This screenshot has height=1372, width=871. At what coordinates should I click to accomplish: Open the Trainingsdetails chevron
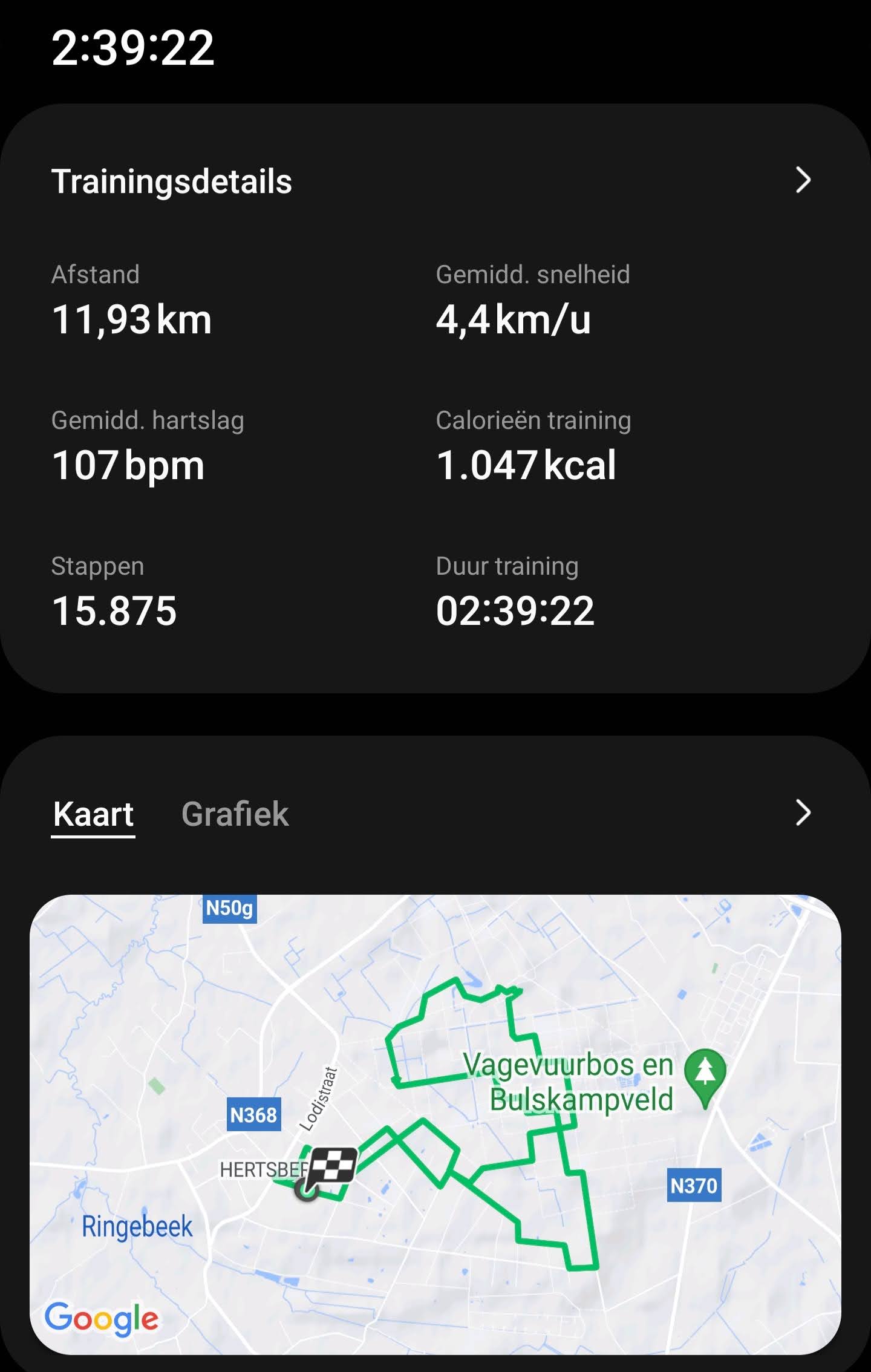[x=803, y=180]
